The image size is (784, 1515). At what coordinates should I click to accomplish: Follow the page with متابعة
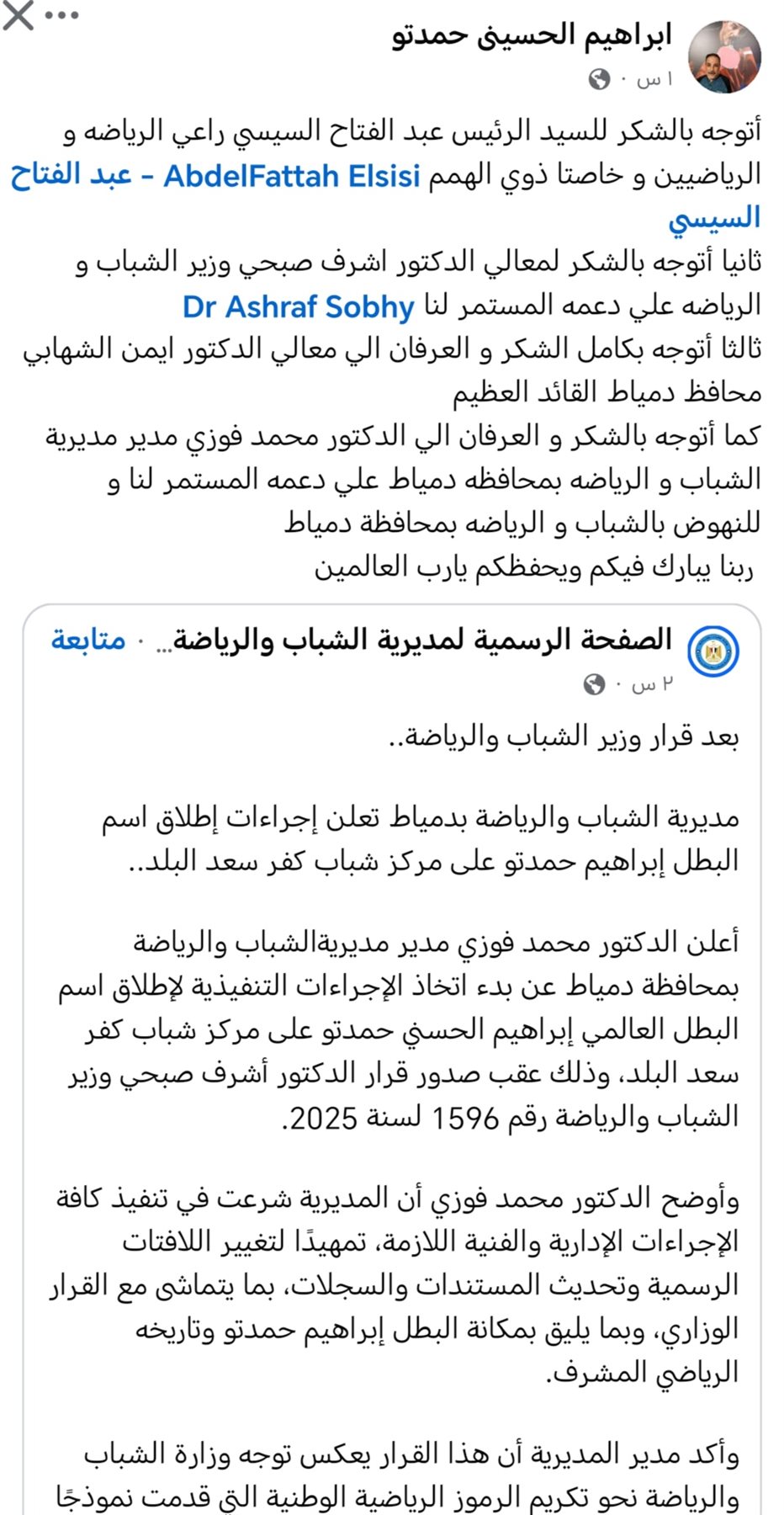click(x=87, y=641)
